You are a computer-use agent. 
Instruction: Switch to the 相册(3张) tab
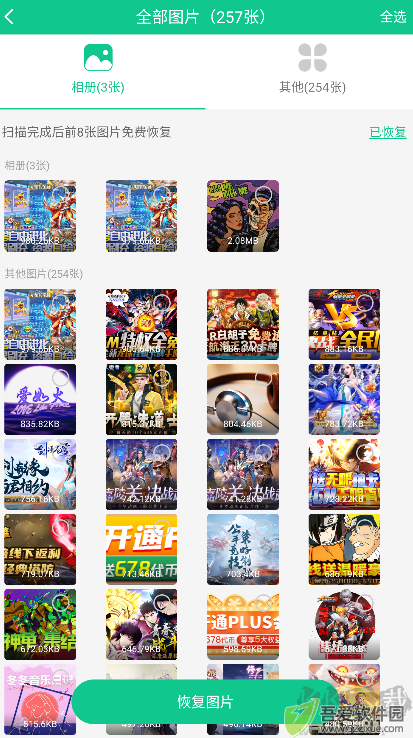98,71
